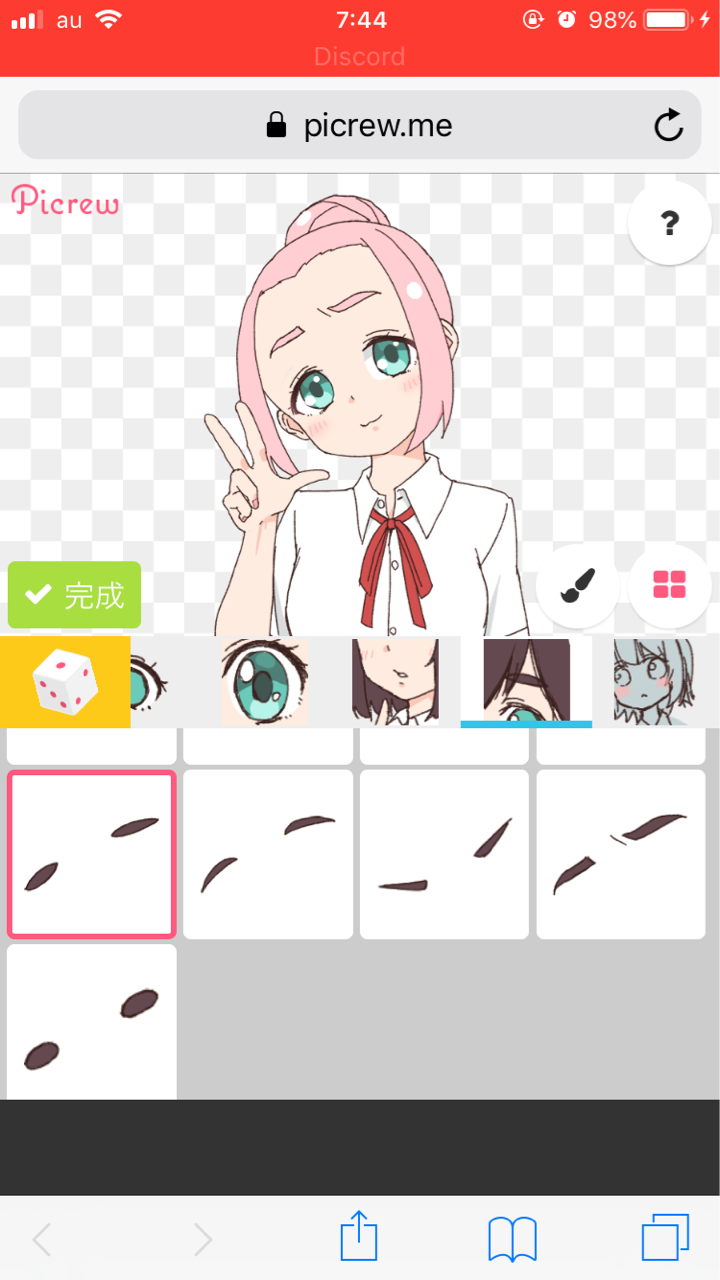The image size is (720, 1280).
Task: Select the thin arched eyebrow option
Action: pyautogui.click(x=268, y=854)
